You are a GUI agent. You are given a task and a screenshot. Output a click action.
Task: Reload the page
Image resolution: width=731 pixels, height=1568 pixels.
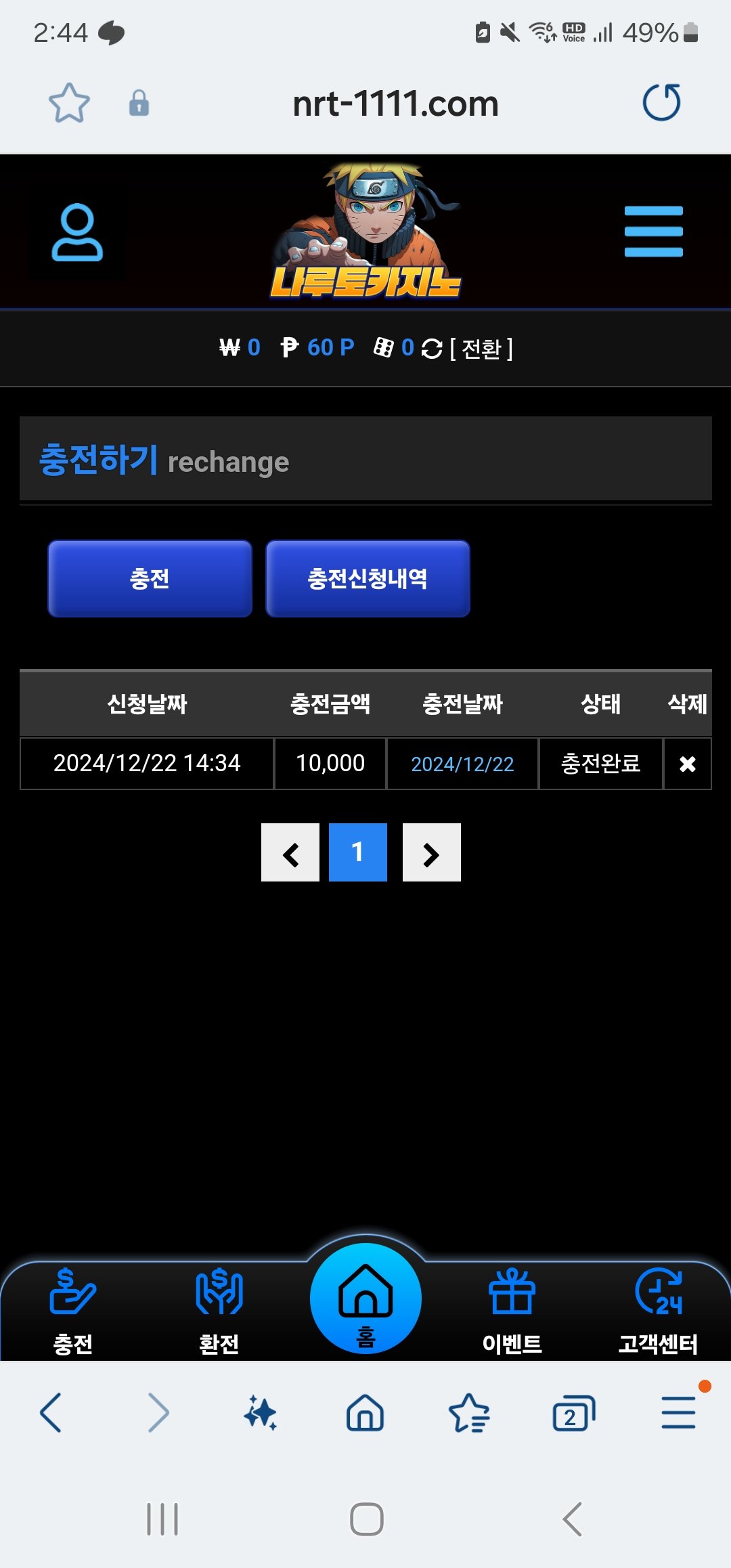coord(661,103)
